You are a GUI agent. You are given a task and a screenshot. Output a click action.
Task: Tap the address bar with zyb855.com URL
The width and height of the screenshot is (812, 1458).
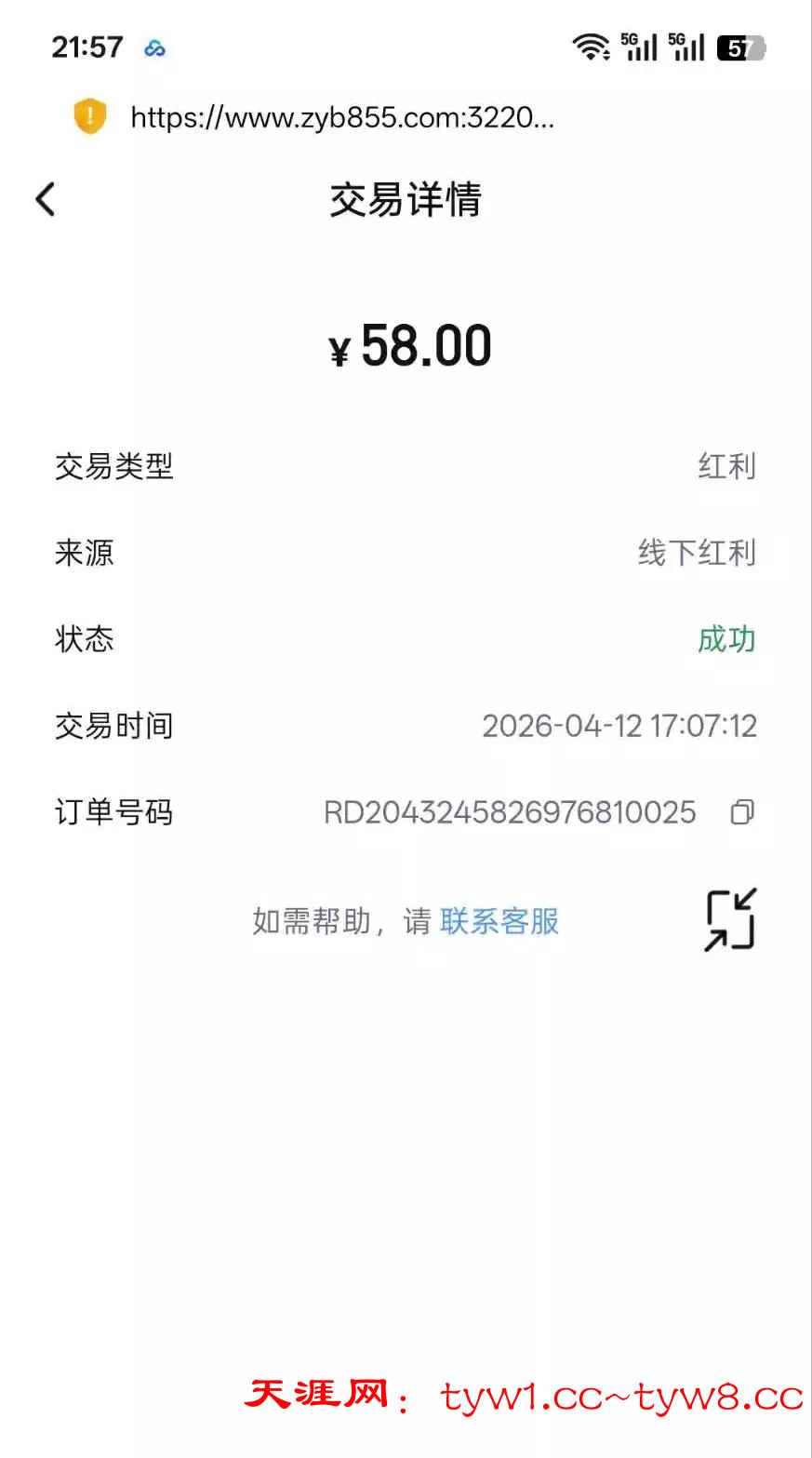tap(341, 117)
